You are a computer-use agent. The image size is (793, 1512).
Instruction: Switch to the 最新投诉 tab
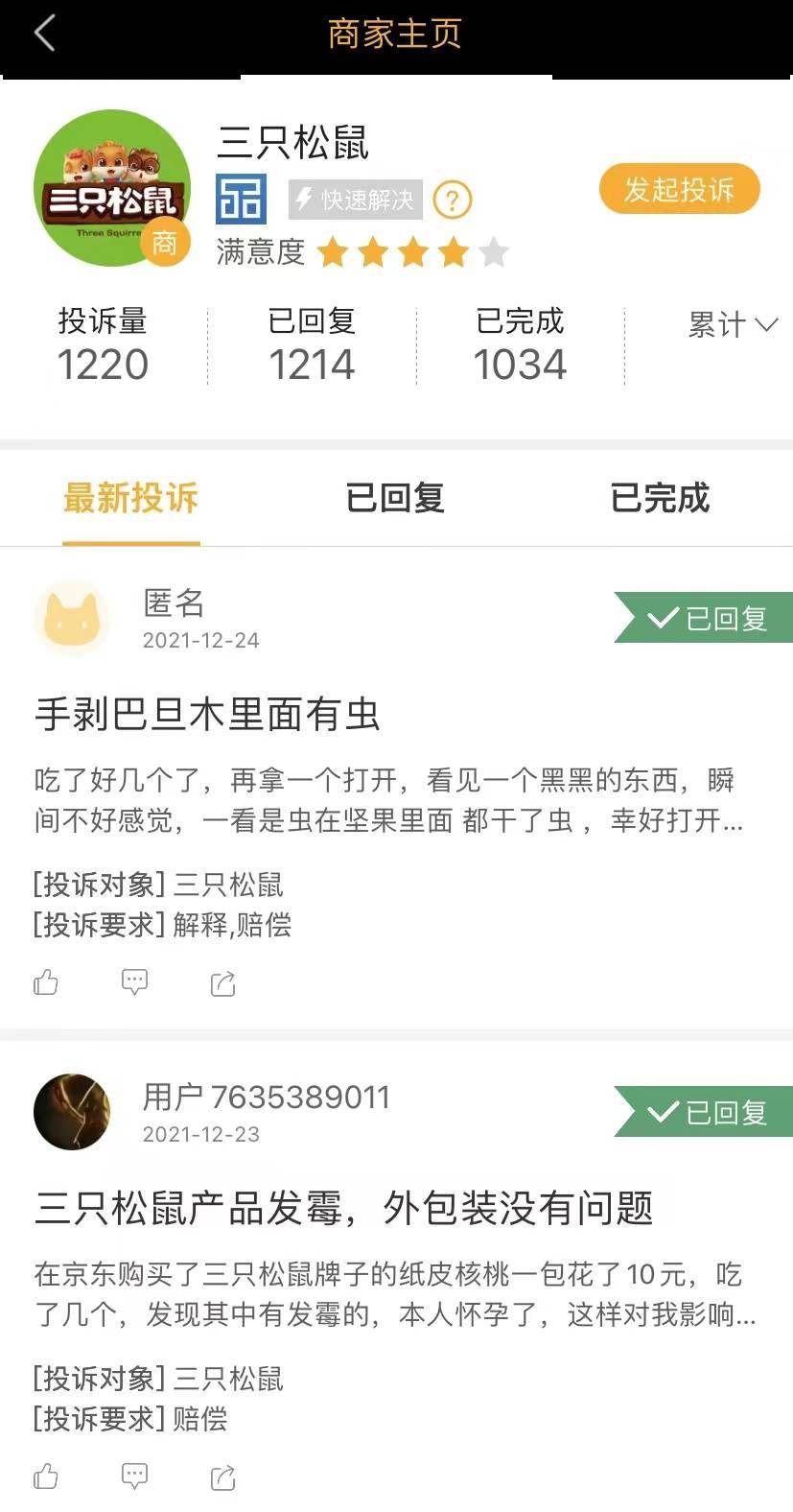click(130, 499)
